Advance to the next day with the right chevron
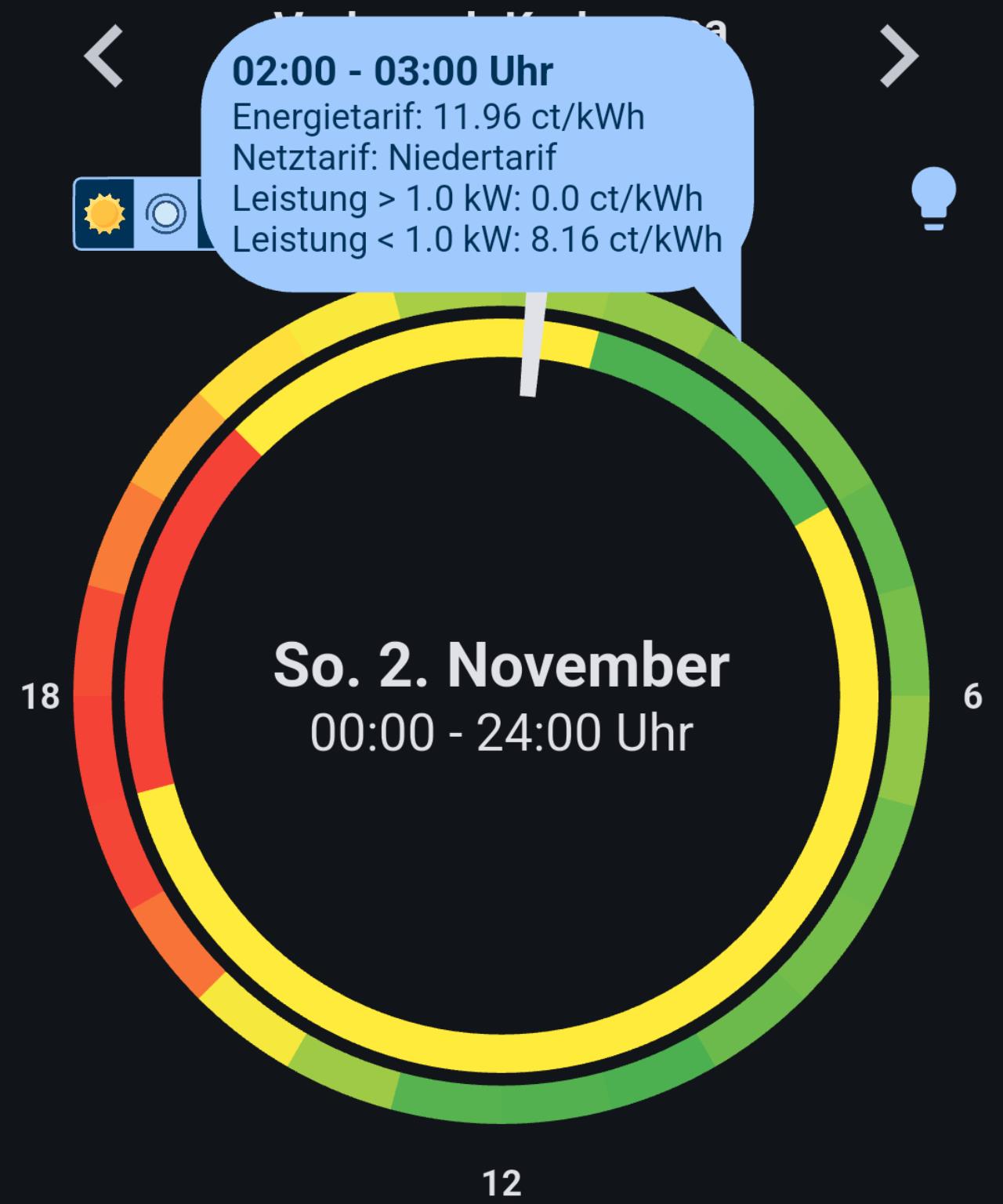This screenshot has height=1204, width=1003. [x=900, y=56]
